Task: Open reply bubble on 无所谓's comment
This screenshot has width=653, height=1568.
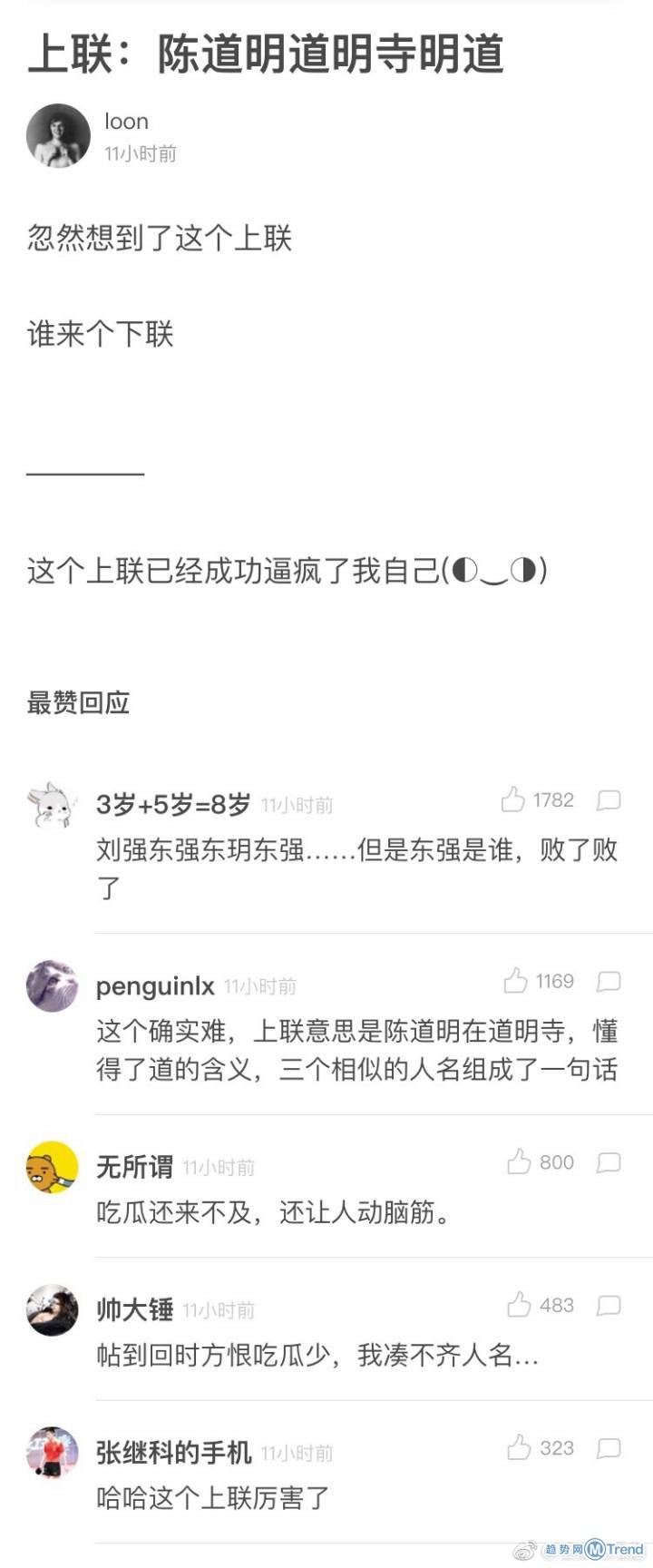Action: pos(609,1161)
